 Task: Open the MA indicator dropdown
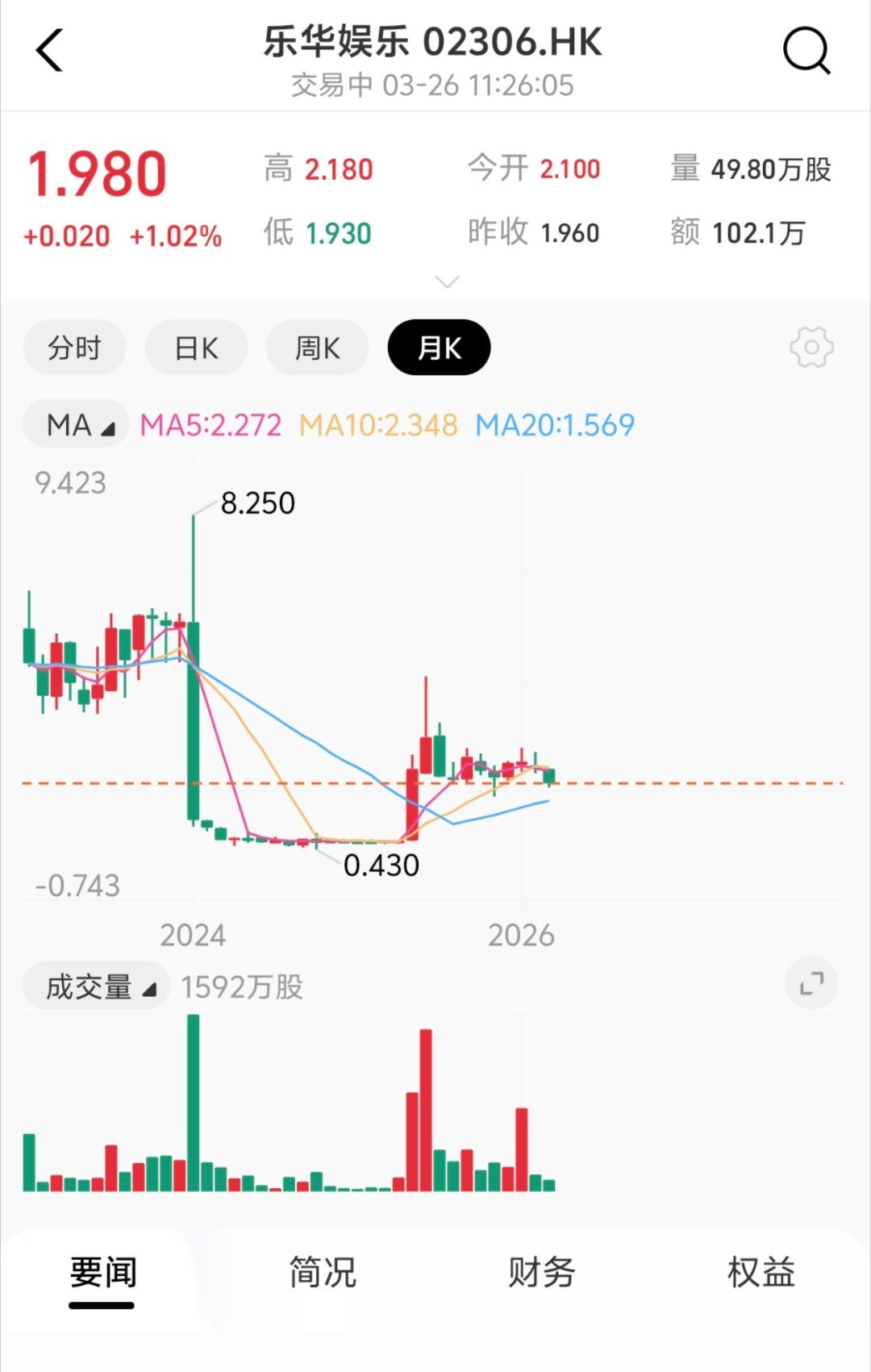pyautogui.click(x=77, y=424)
